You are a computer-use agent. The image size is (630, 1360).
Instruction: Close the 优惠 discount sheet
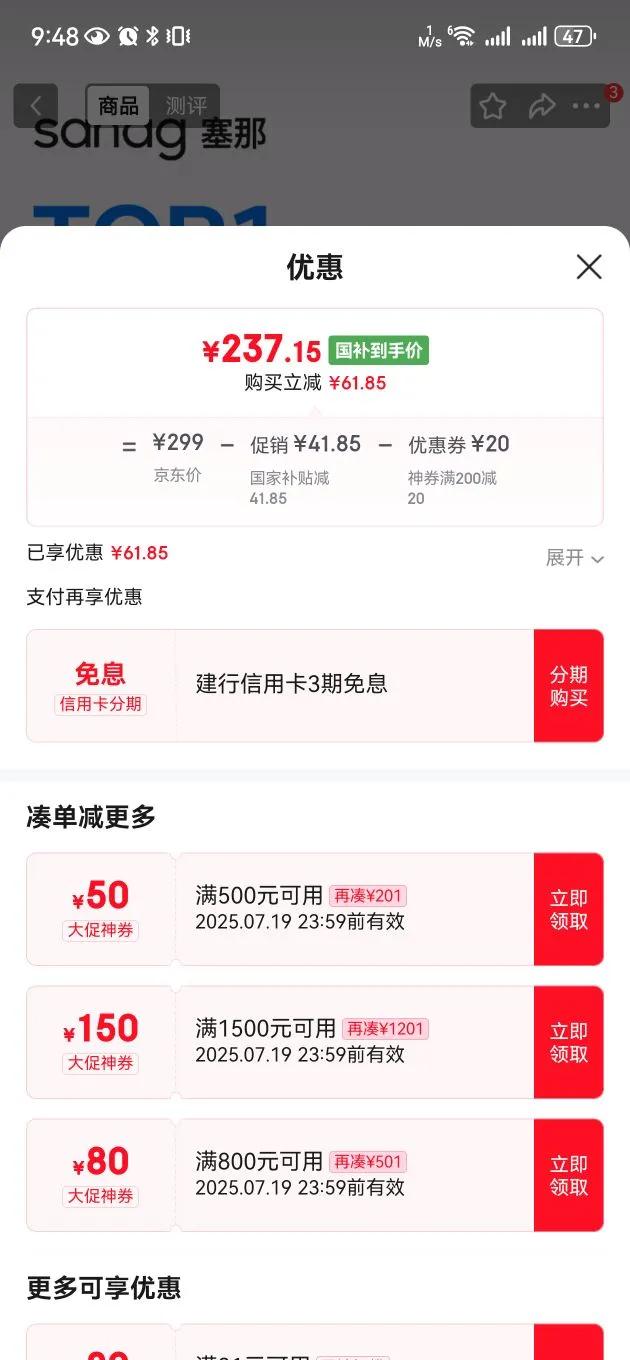point(589,267)
